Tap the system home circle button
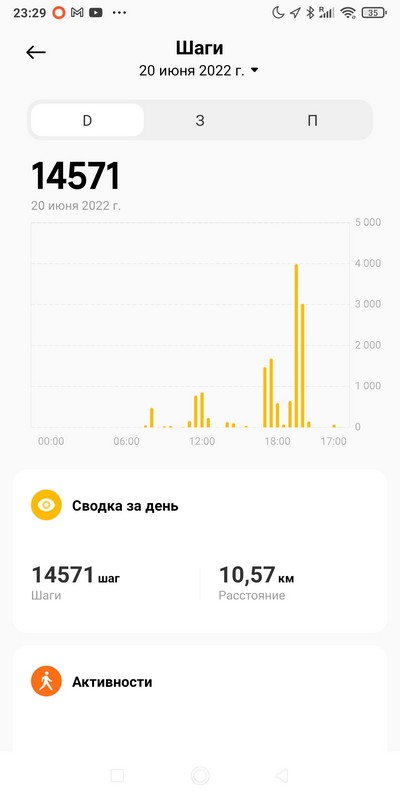The height and width of the screenshot is (800, 400). click(200, 776)
